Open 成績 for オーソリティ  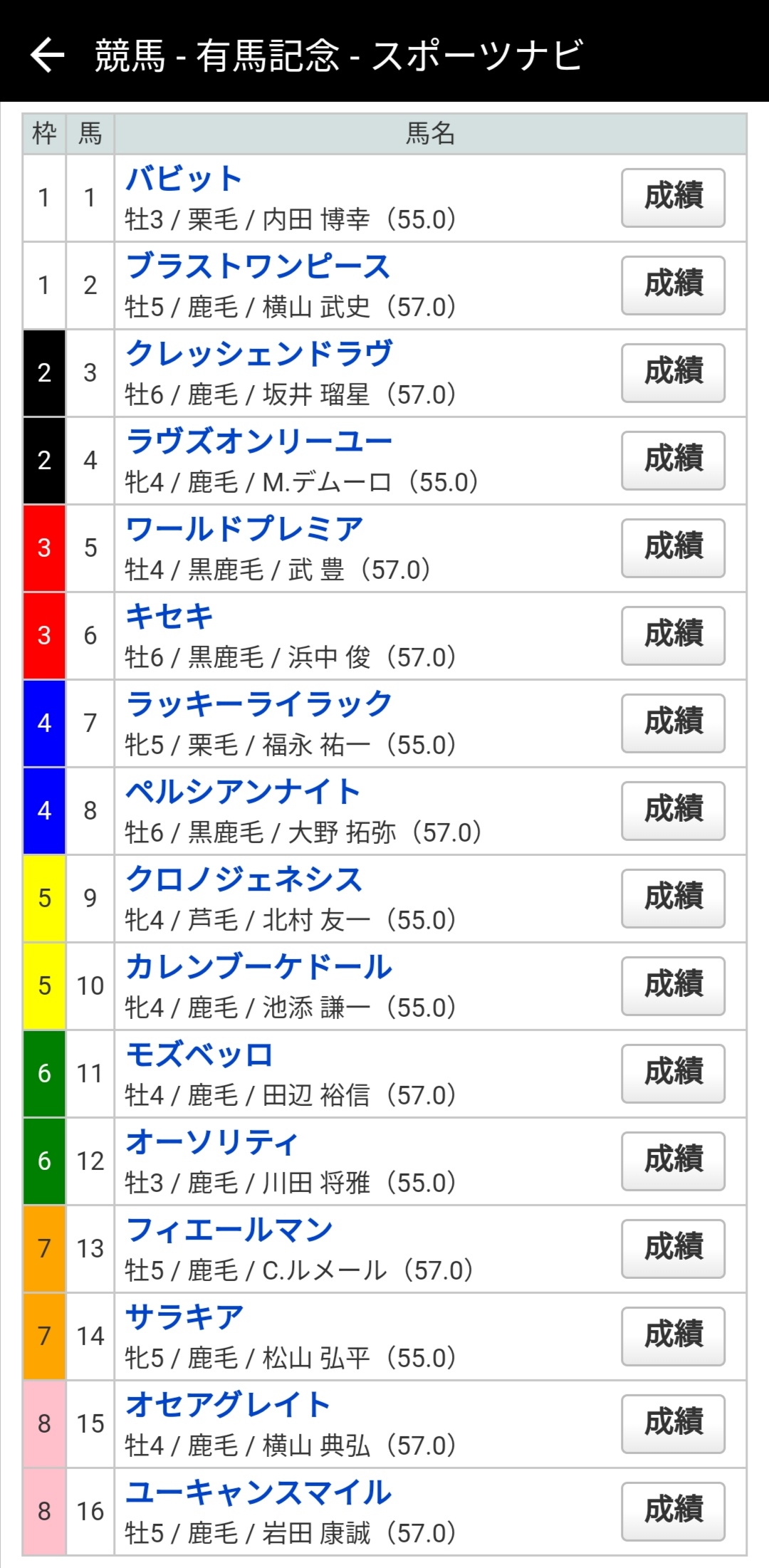(673, 1161)
